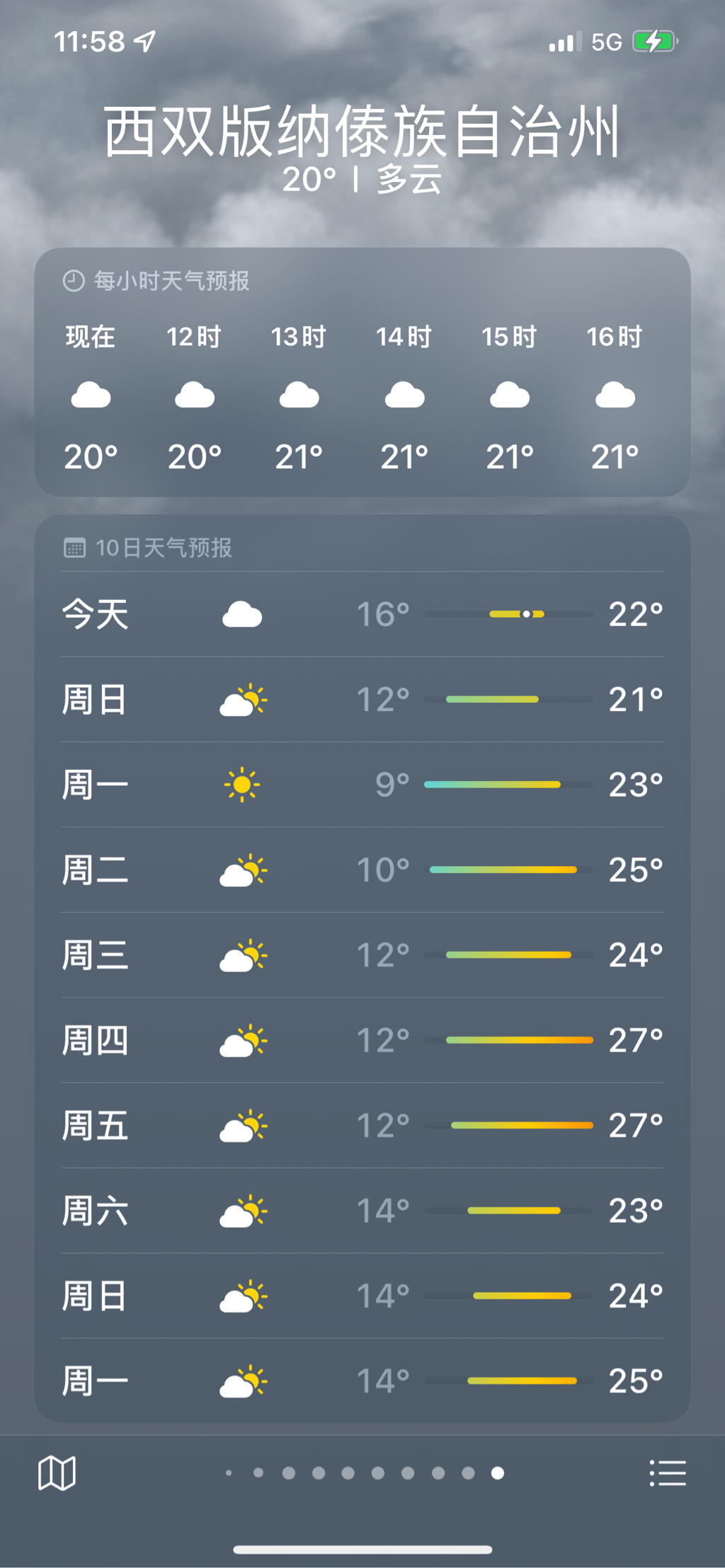Open the 今天 forecast row
Viewport: 725px width, 1568px height.
(362, 614)
